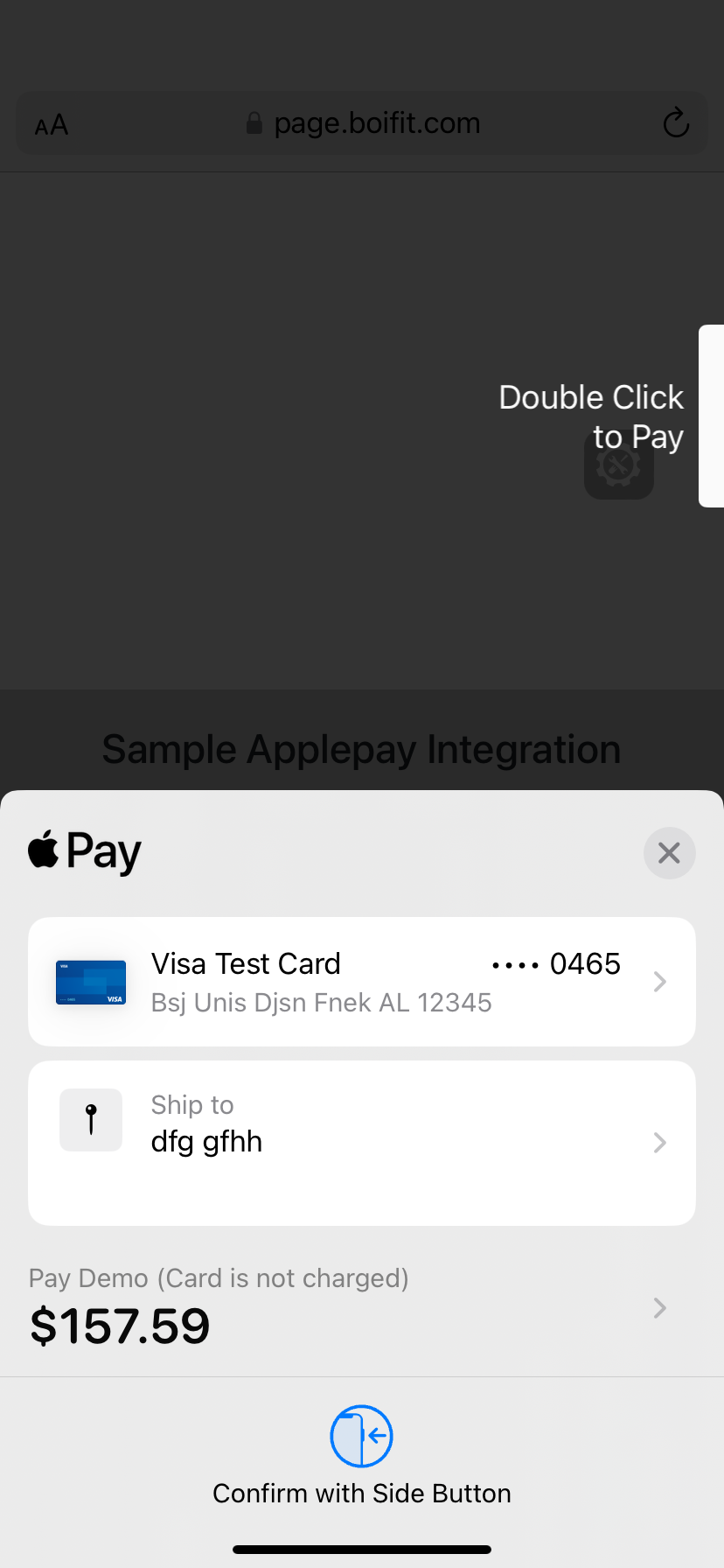Tap the lock icon in the address bar

pos(254,122)
